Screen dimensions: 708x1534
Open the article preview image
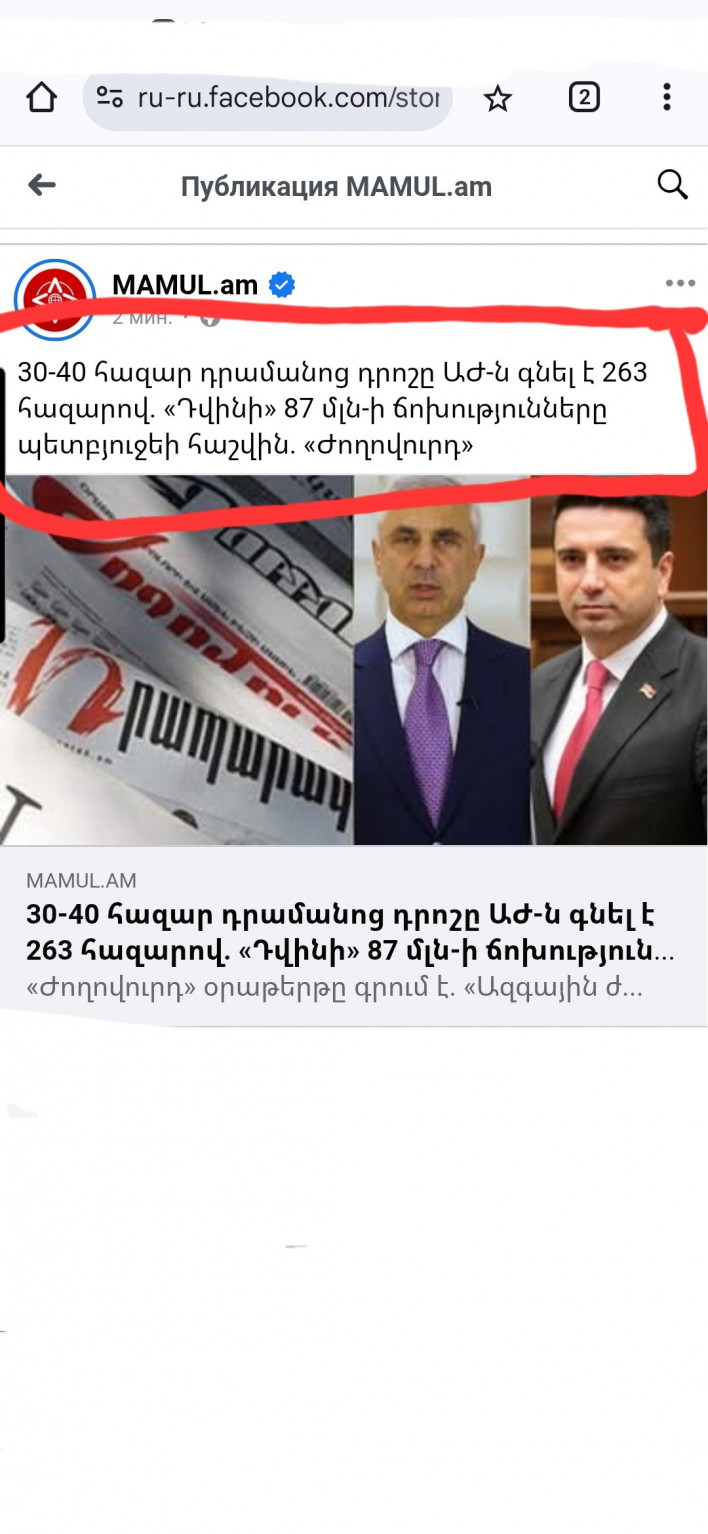354,660
